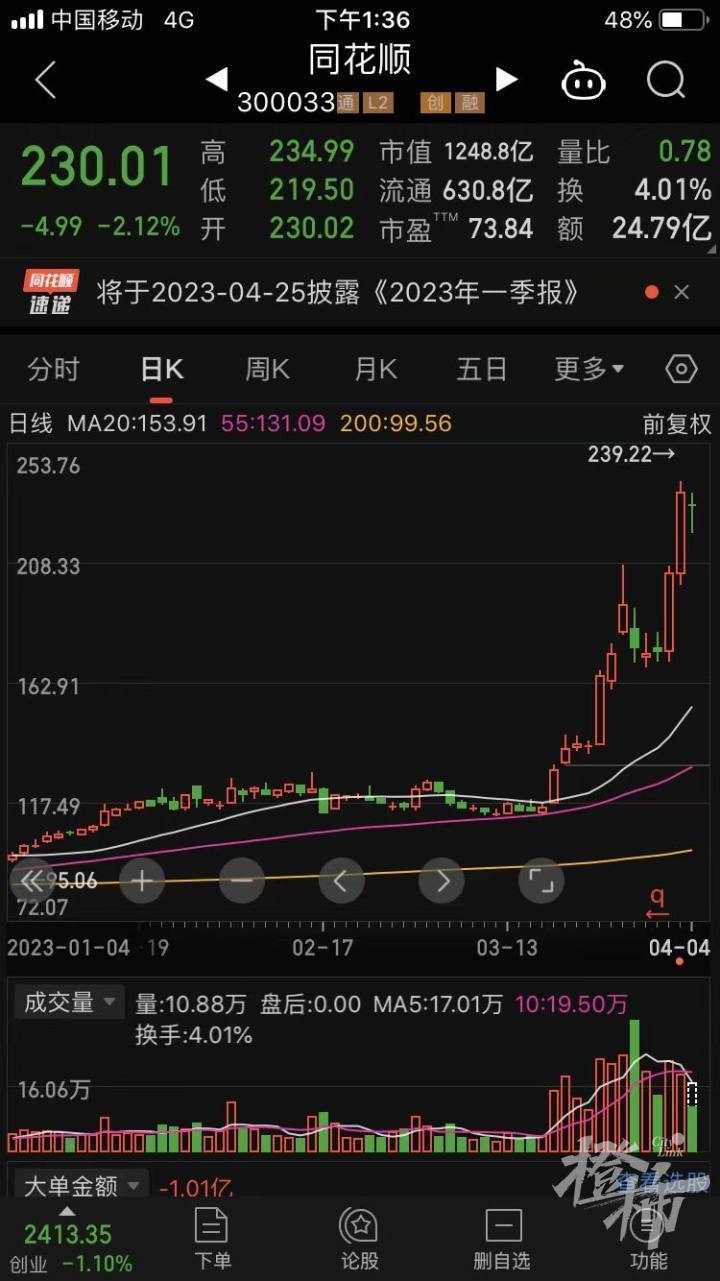This screenshot has width=720, height=1281.
Task: Open chart settings hexagon icon
Action: pyautogui.click(x=681, y=369)
